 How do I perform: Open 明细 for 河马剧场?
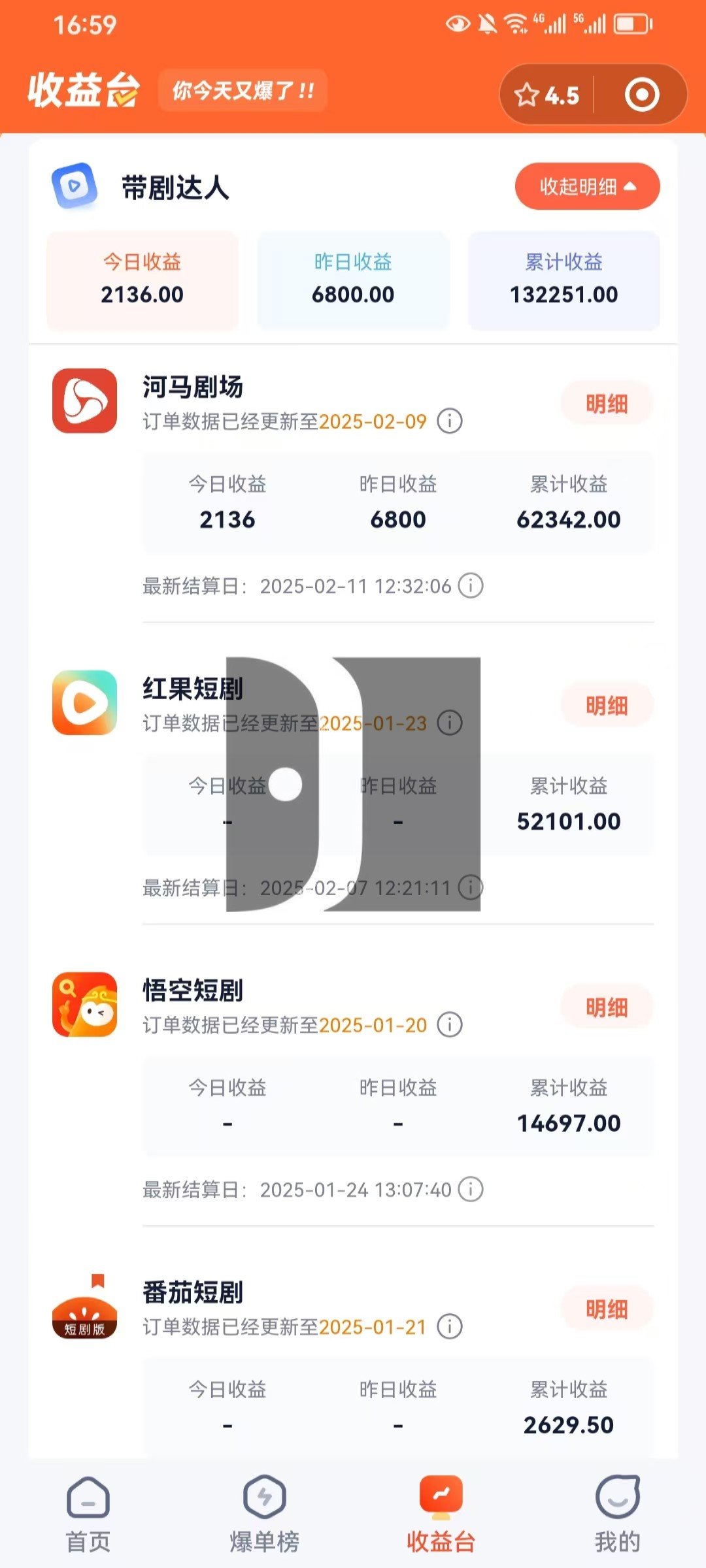click(x=607, y=404)
